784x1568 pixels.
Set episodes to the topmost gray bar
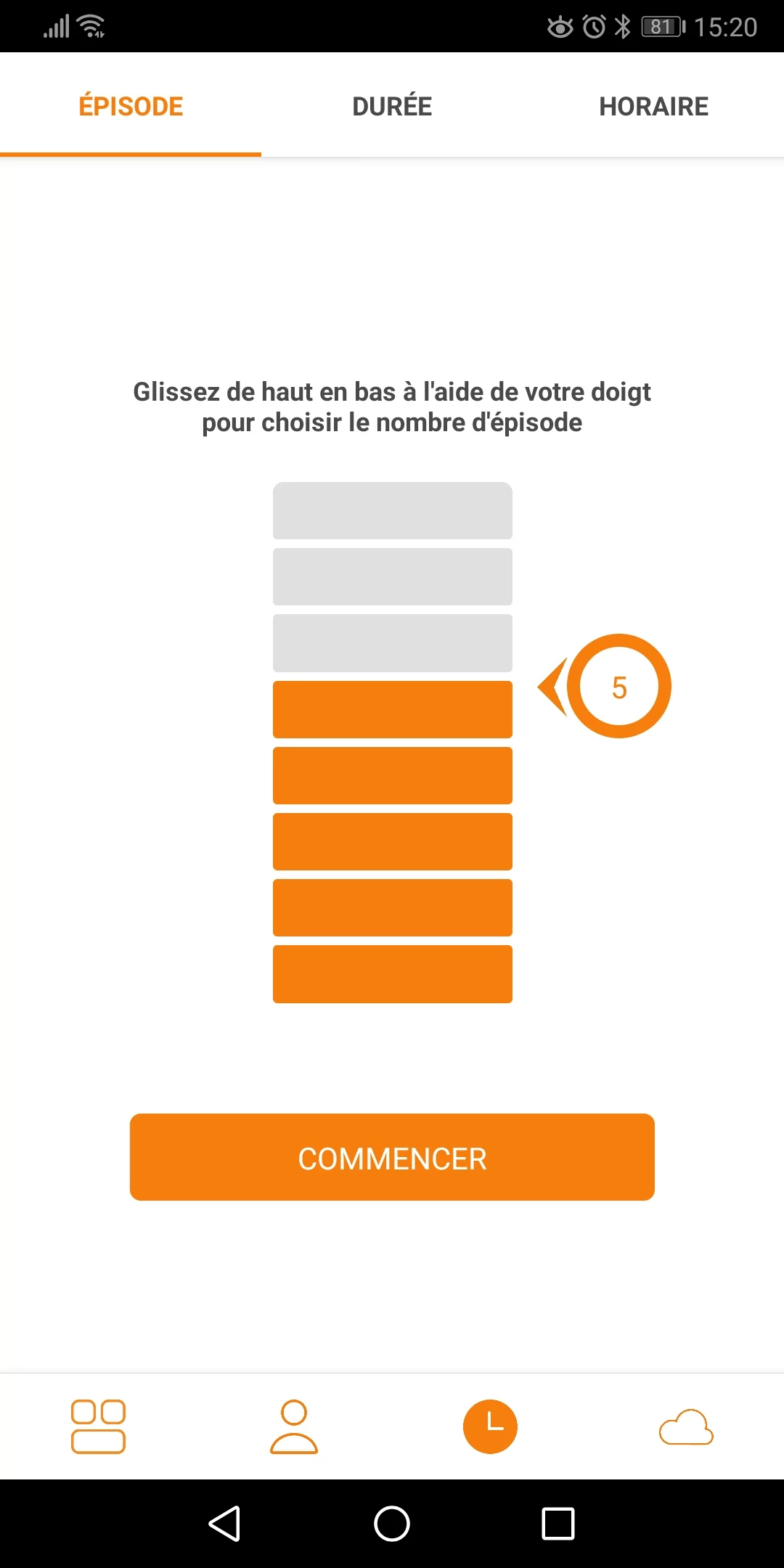tap(392, 510)
